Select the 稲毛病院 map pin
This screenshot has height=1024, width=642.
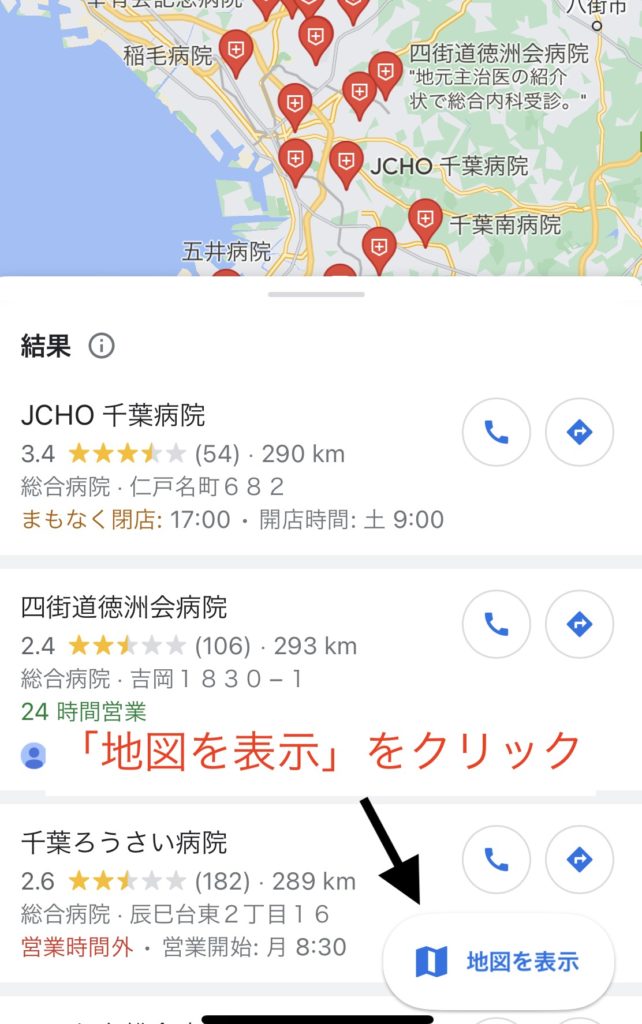[235, 50]
